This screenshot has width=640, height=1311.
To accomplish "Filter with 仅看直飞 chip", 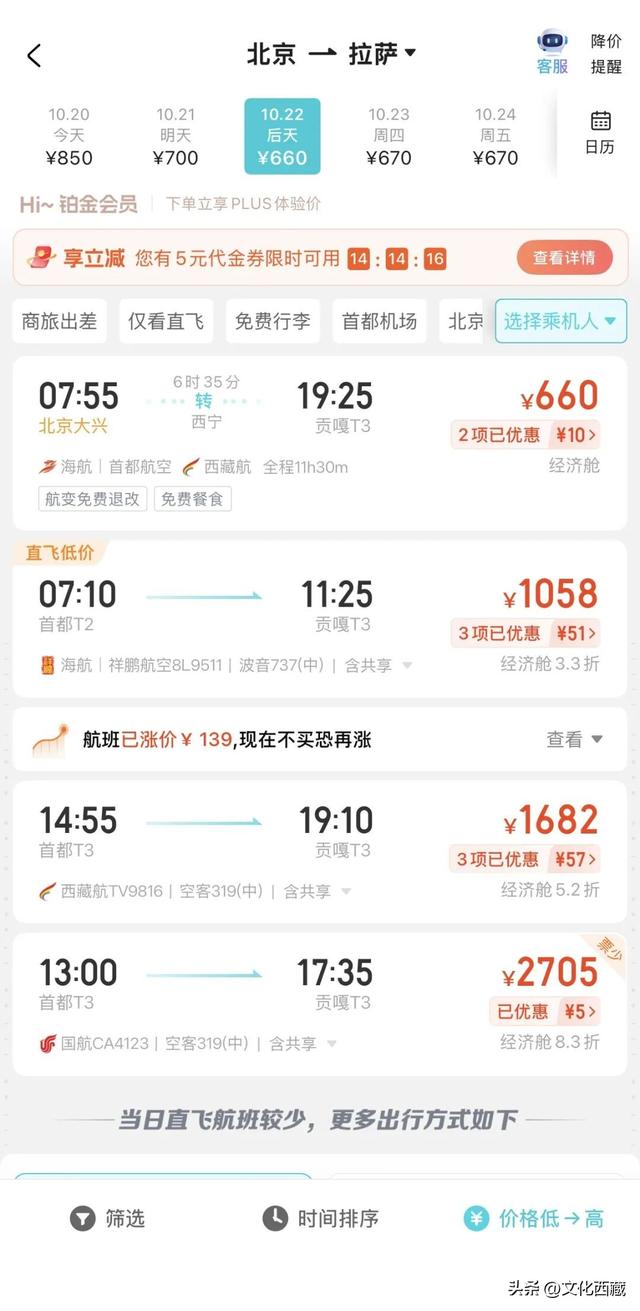I will [x=166, y=321].
